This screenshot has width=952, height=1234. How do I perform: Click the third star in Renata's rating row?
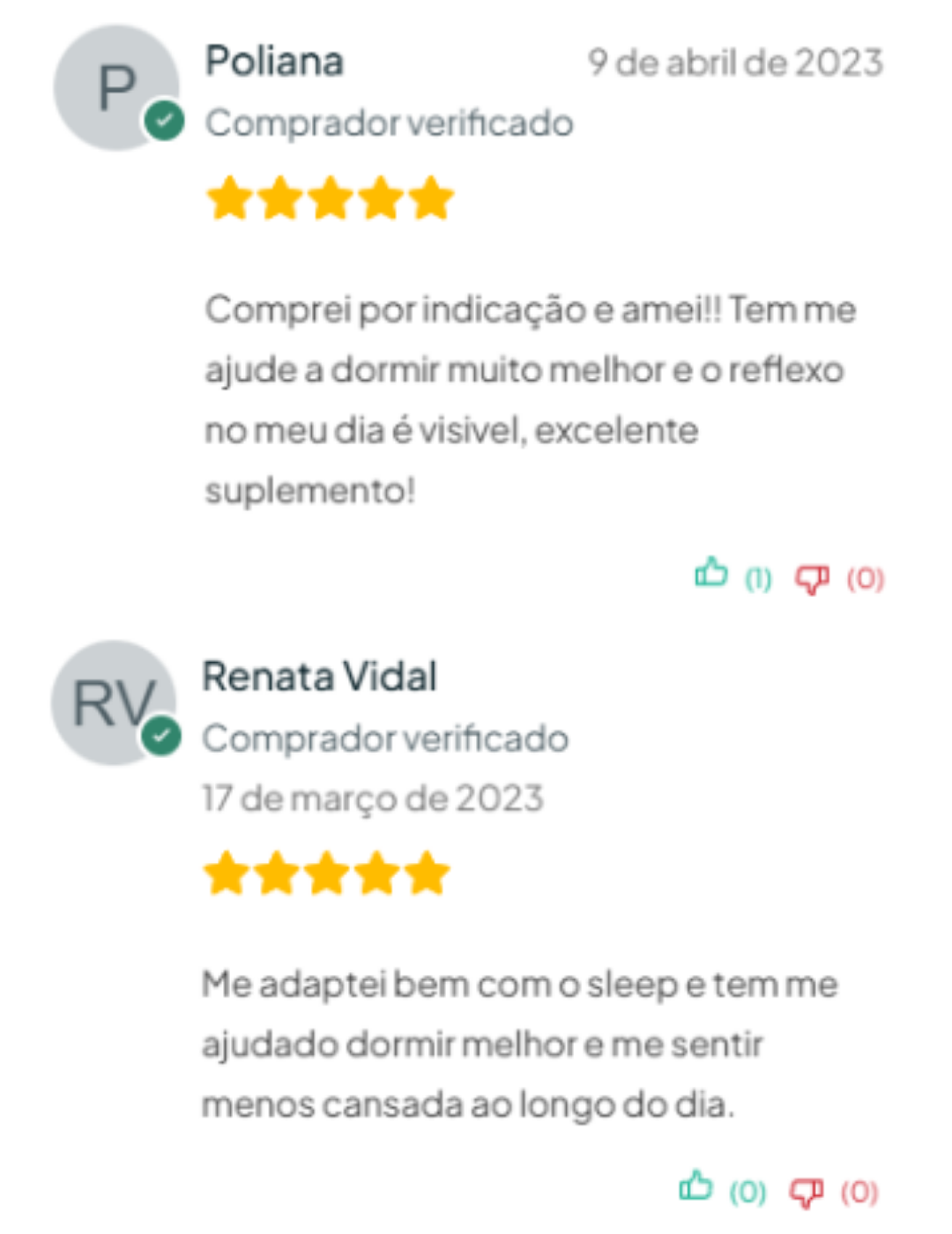tap(328, 873)
